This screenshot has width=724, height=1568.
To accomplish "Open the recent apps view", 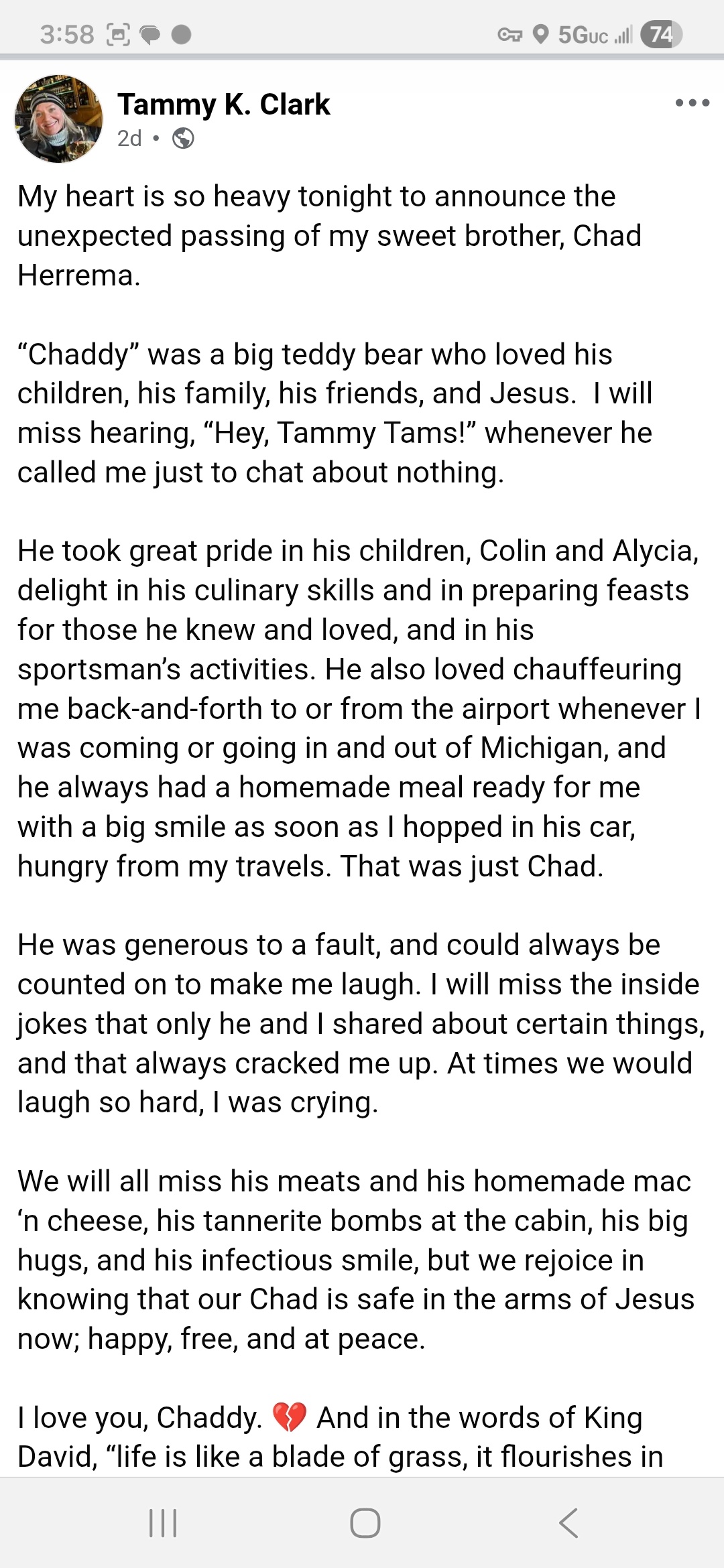I will 162,1522.
